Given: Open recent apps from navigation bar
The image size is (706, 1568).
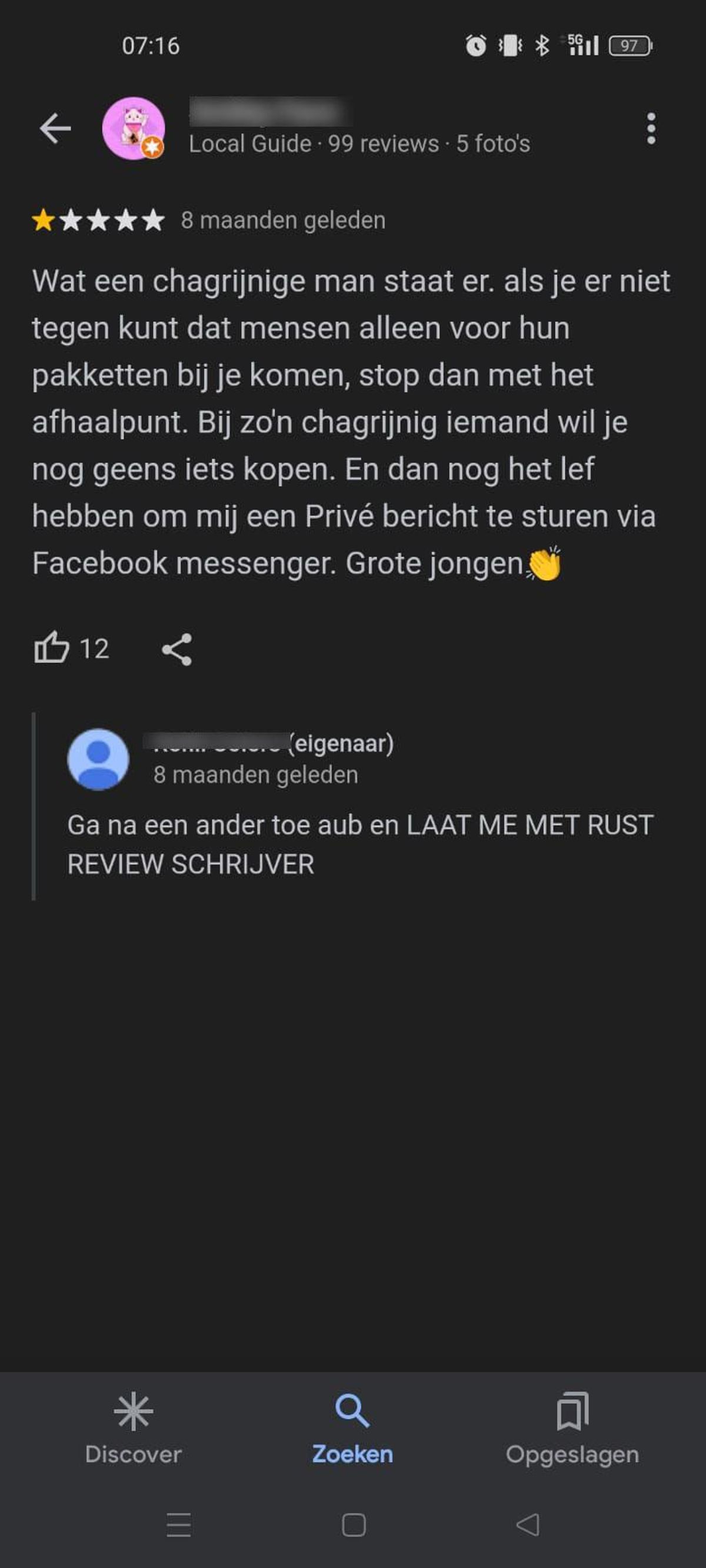Looking at the screenshot, I should coord(178,1524).
